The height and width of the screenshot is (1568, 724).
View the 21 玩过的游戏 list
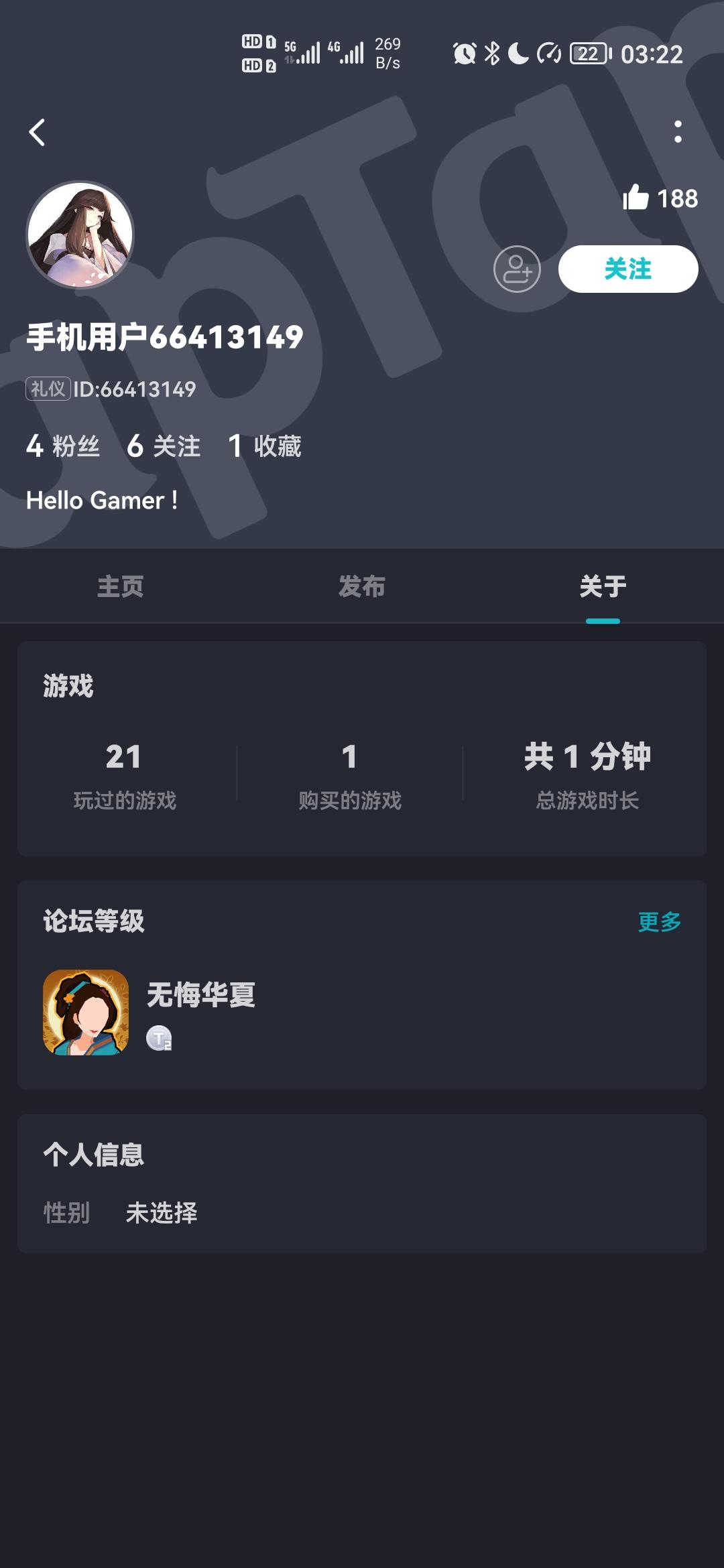125,775
